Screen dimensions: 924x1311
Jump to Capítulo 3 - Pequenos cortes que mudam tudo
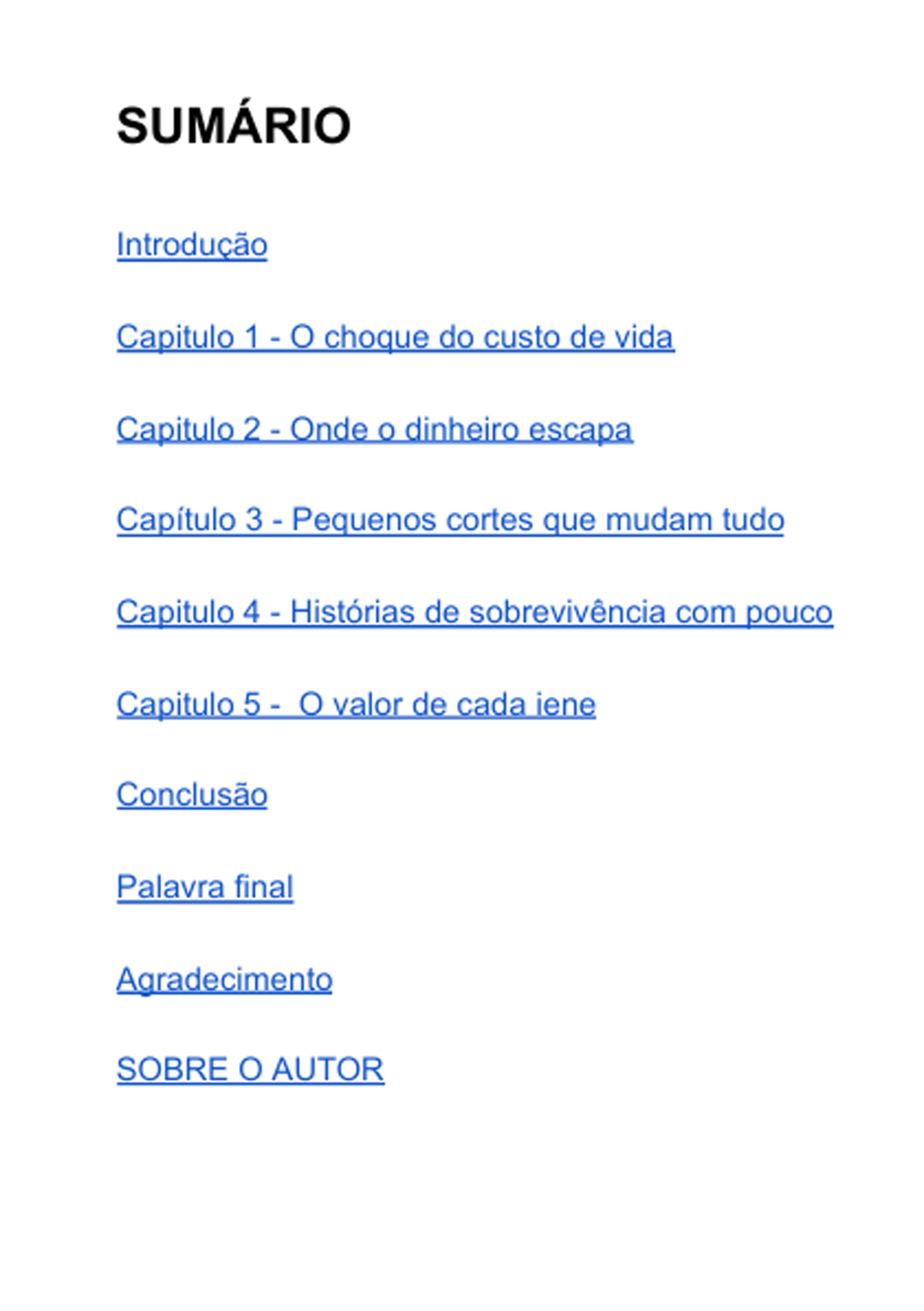tap(450, 520)
